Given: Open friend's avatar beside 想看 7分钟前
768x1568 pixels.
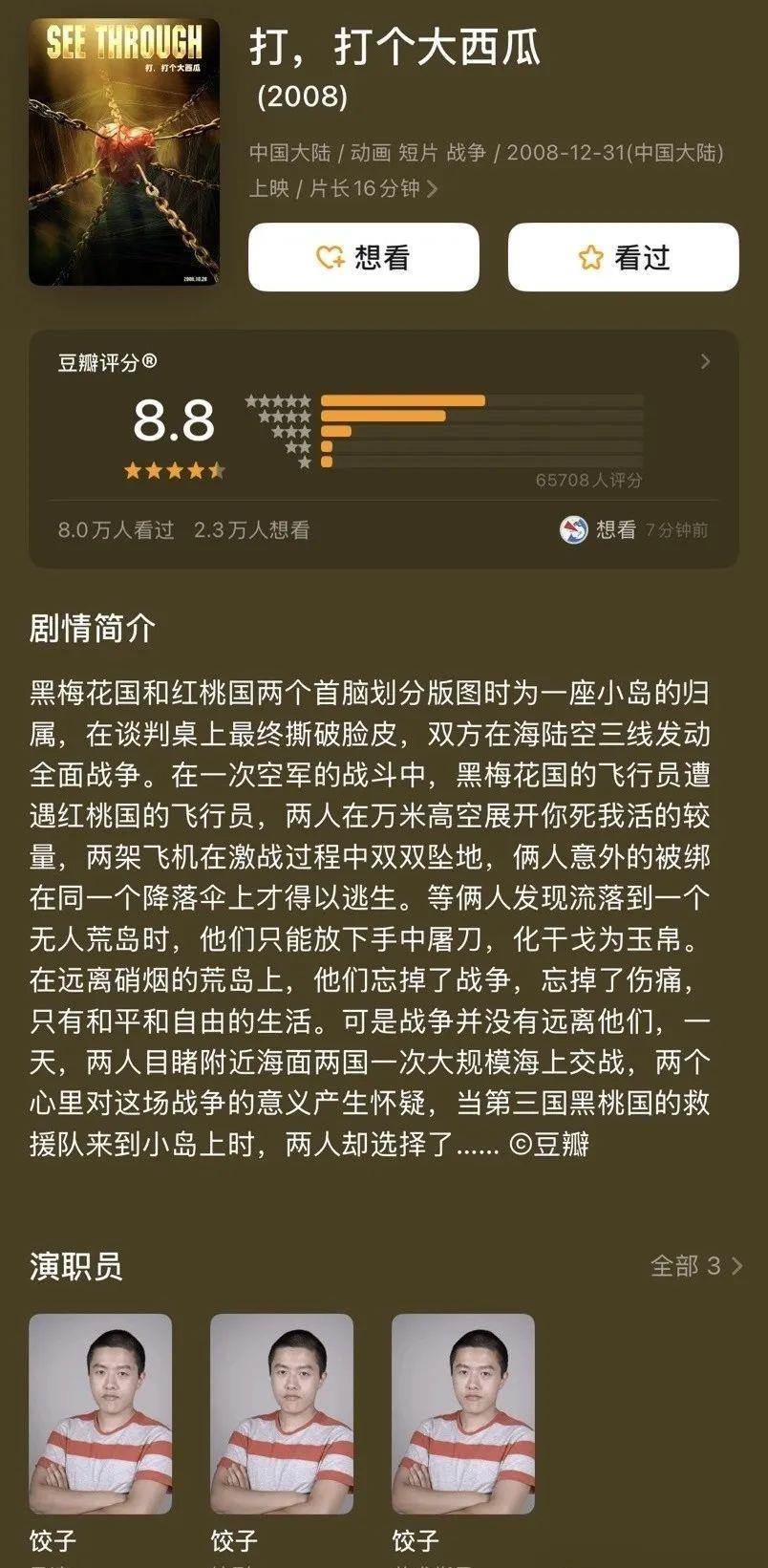Looking at the screenshot, I should (x=573, y=529).
